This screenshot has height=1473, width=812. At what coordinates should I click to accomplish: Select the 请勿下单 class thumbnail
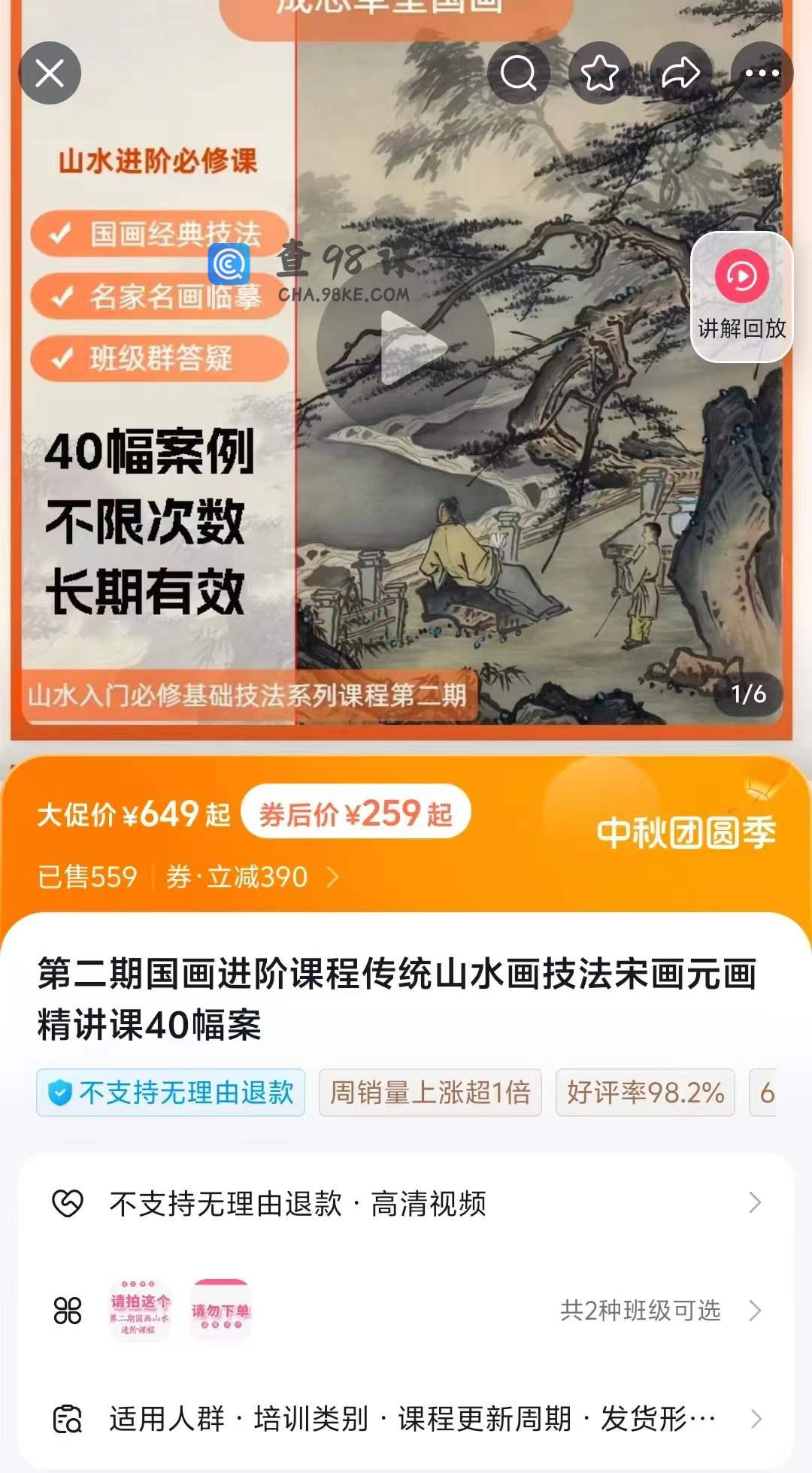pos(220,1311)
